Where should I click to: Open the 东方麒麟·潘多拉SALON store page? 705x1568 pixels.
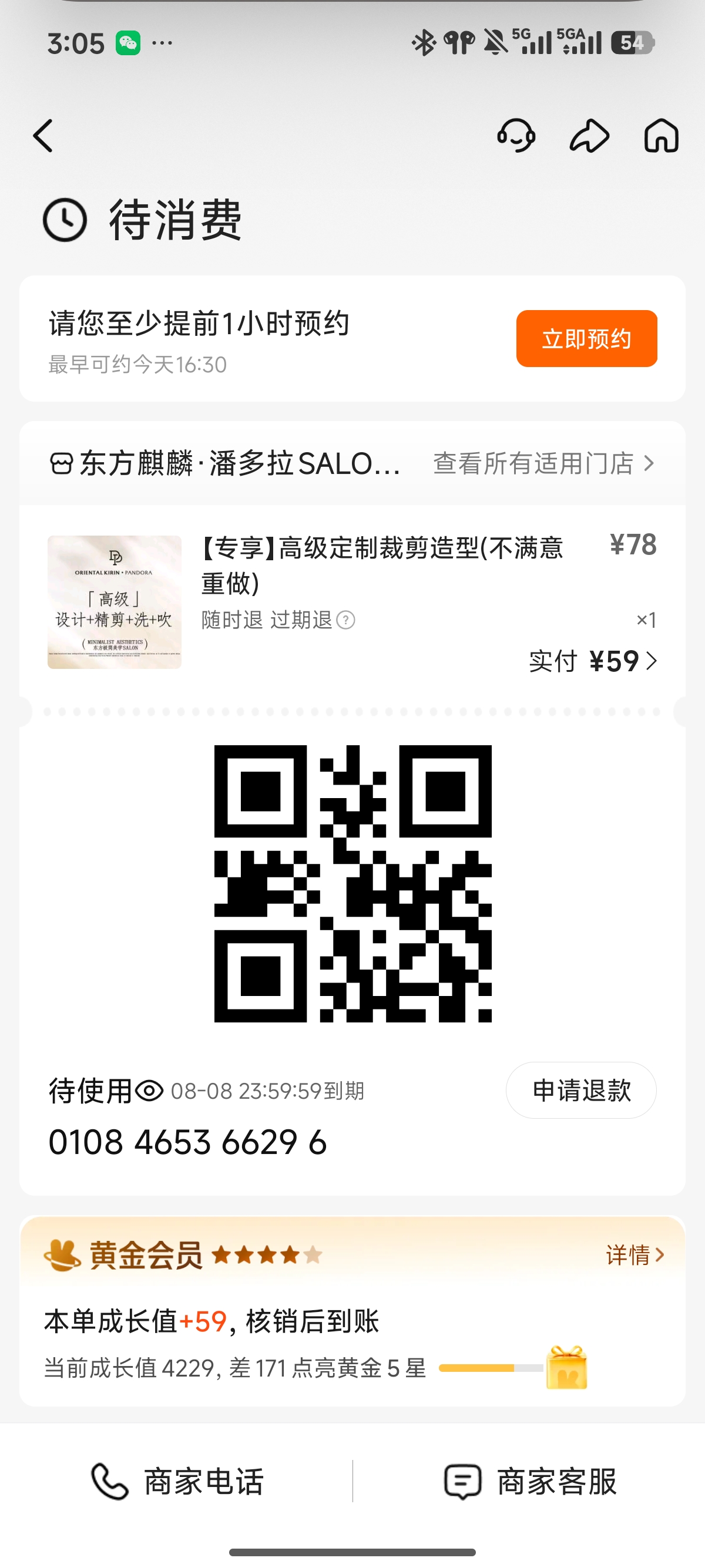pos(225,463)
